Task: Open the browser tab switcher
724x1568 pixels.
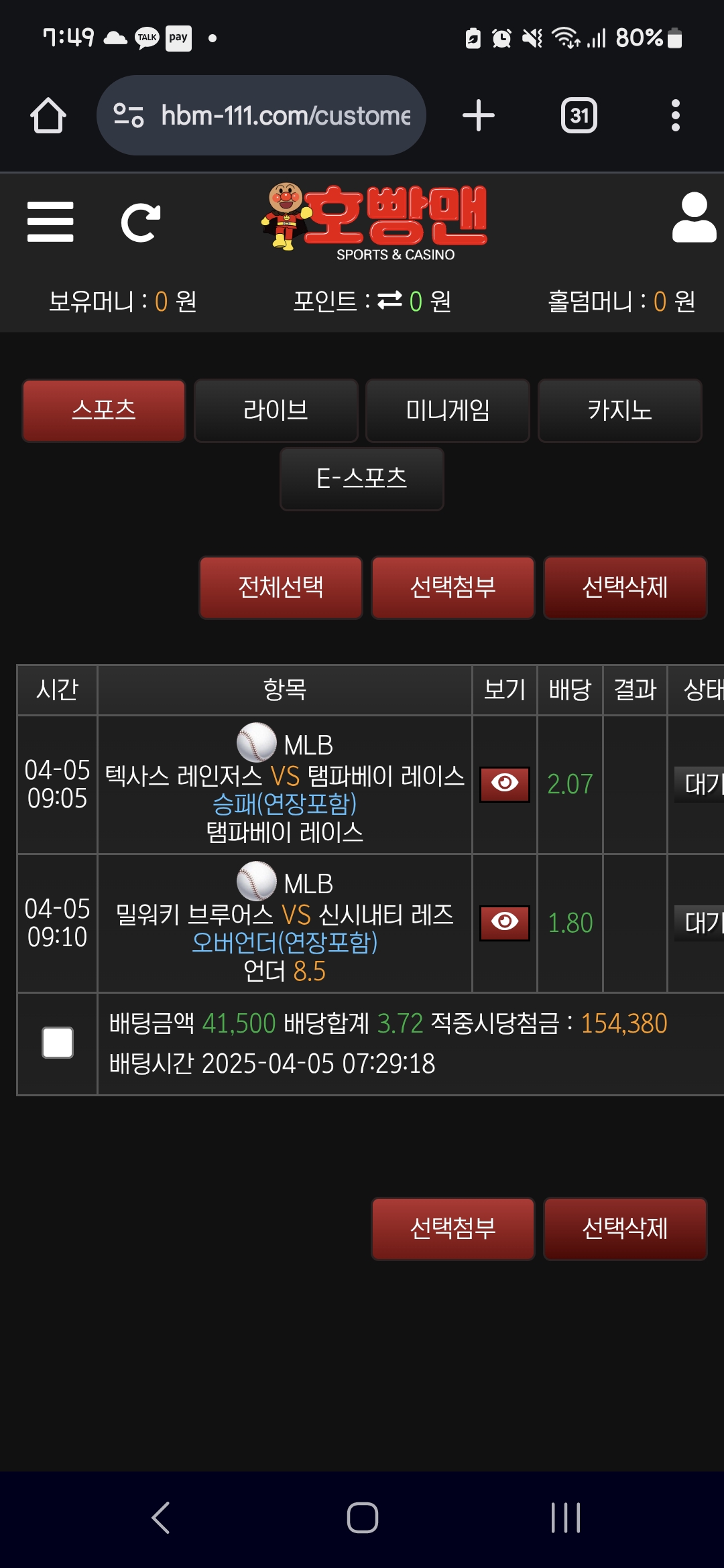Action: [x=579, y=116]
